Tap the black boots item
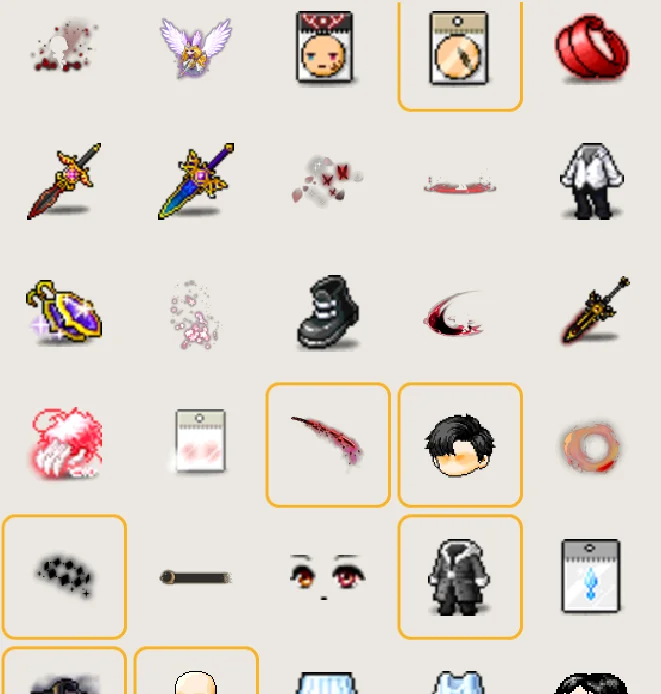Image resolution: width=661 pixels, height=694 pixels. point(328,312)
